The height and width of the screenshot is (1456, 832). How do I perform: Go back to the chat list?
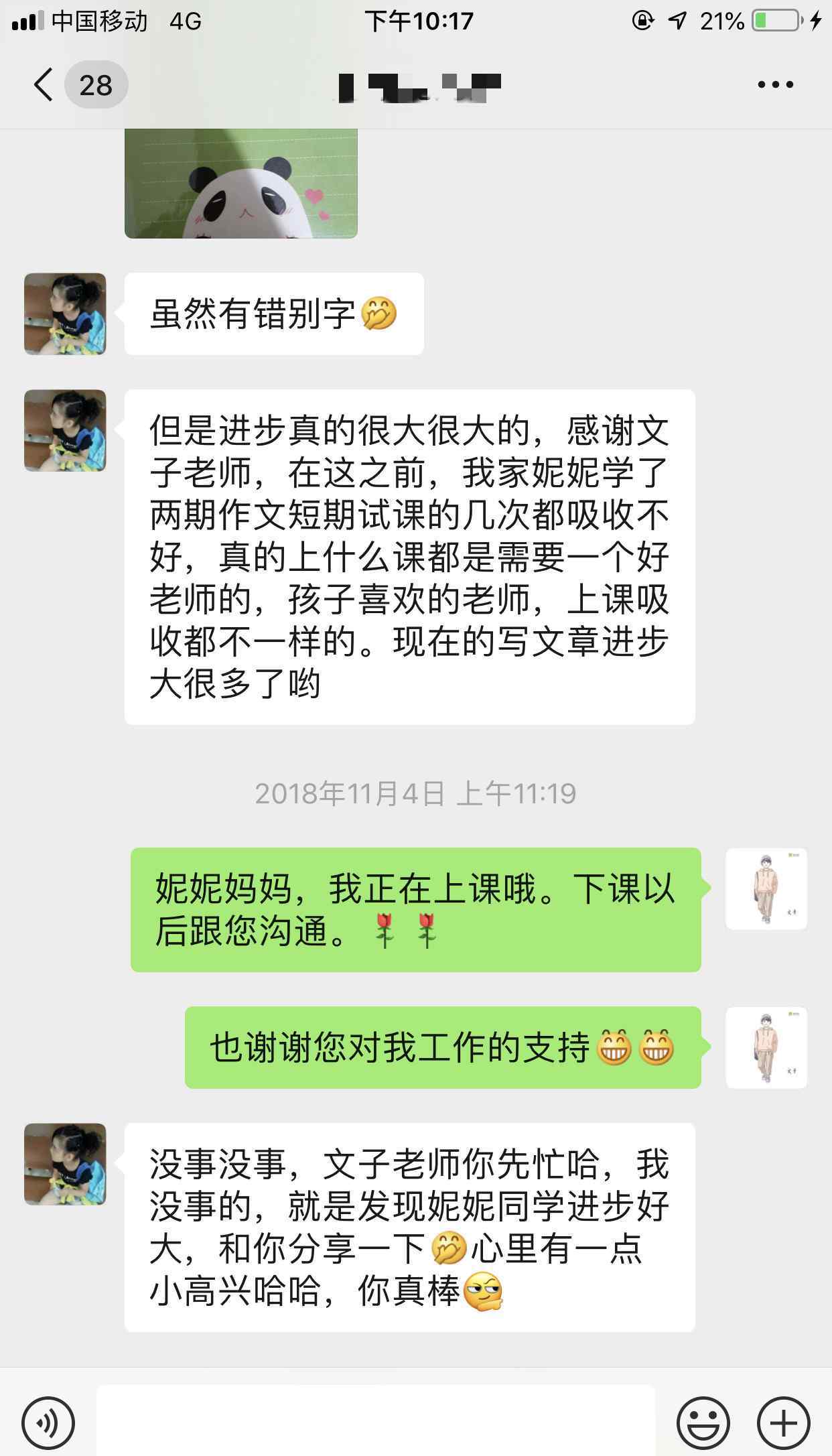point(44,85)
